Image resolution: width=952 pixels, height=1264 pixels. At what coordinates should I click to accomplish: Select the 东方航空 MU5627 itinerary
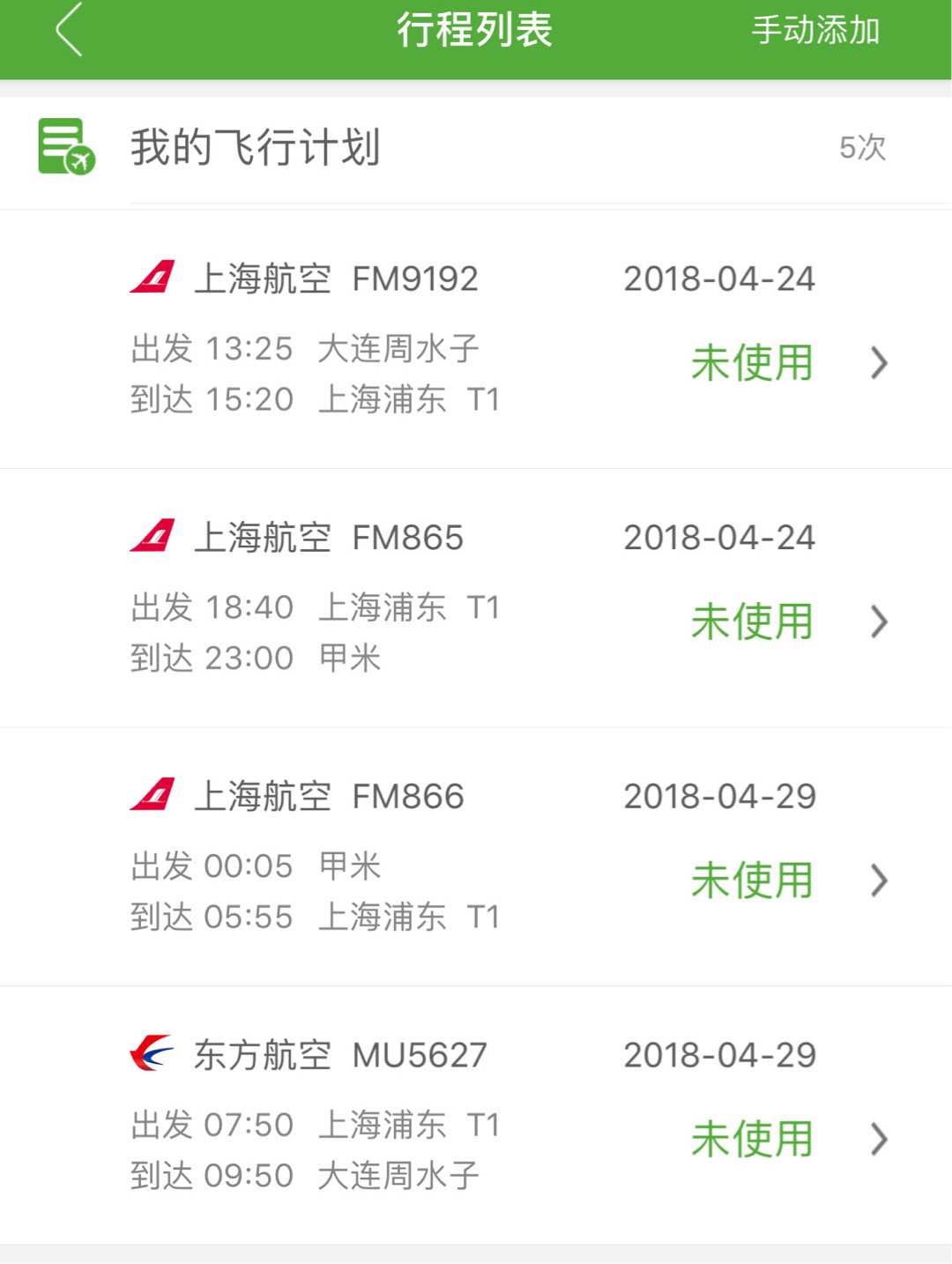476,1115
